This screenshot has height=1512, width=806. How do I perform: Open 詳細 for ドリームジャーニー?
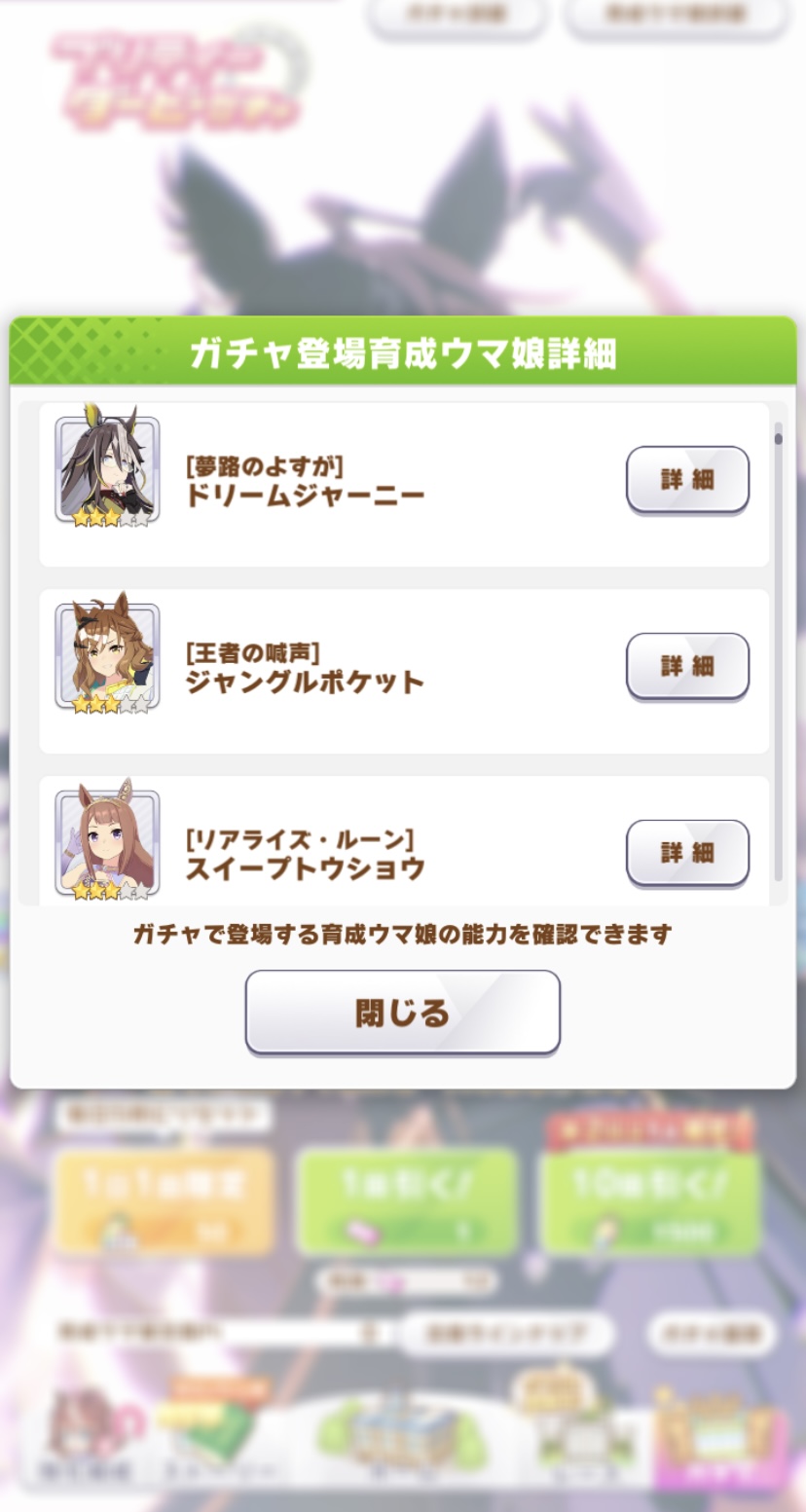tap(687, 479)
